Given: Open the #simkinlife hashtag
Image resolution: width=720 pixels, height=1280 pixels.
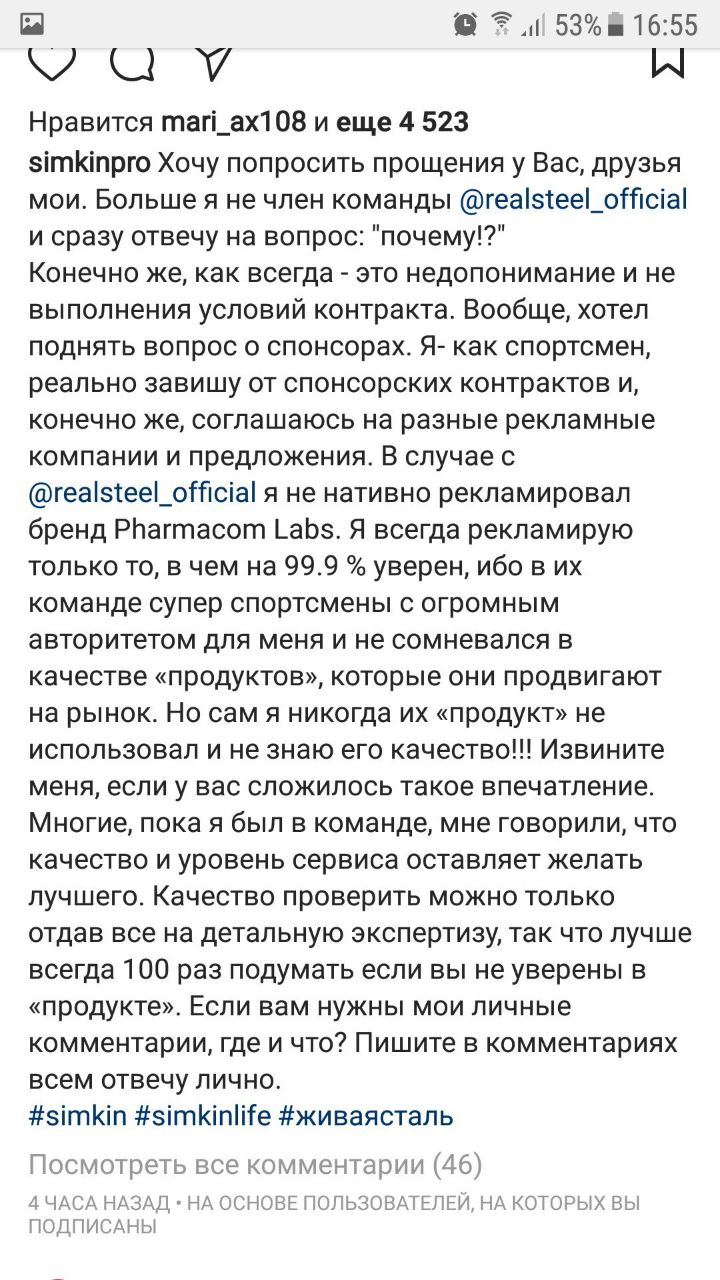Looking at the screenshot, I should (x=203, y=1116).
